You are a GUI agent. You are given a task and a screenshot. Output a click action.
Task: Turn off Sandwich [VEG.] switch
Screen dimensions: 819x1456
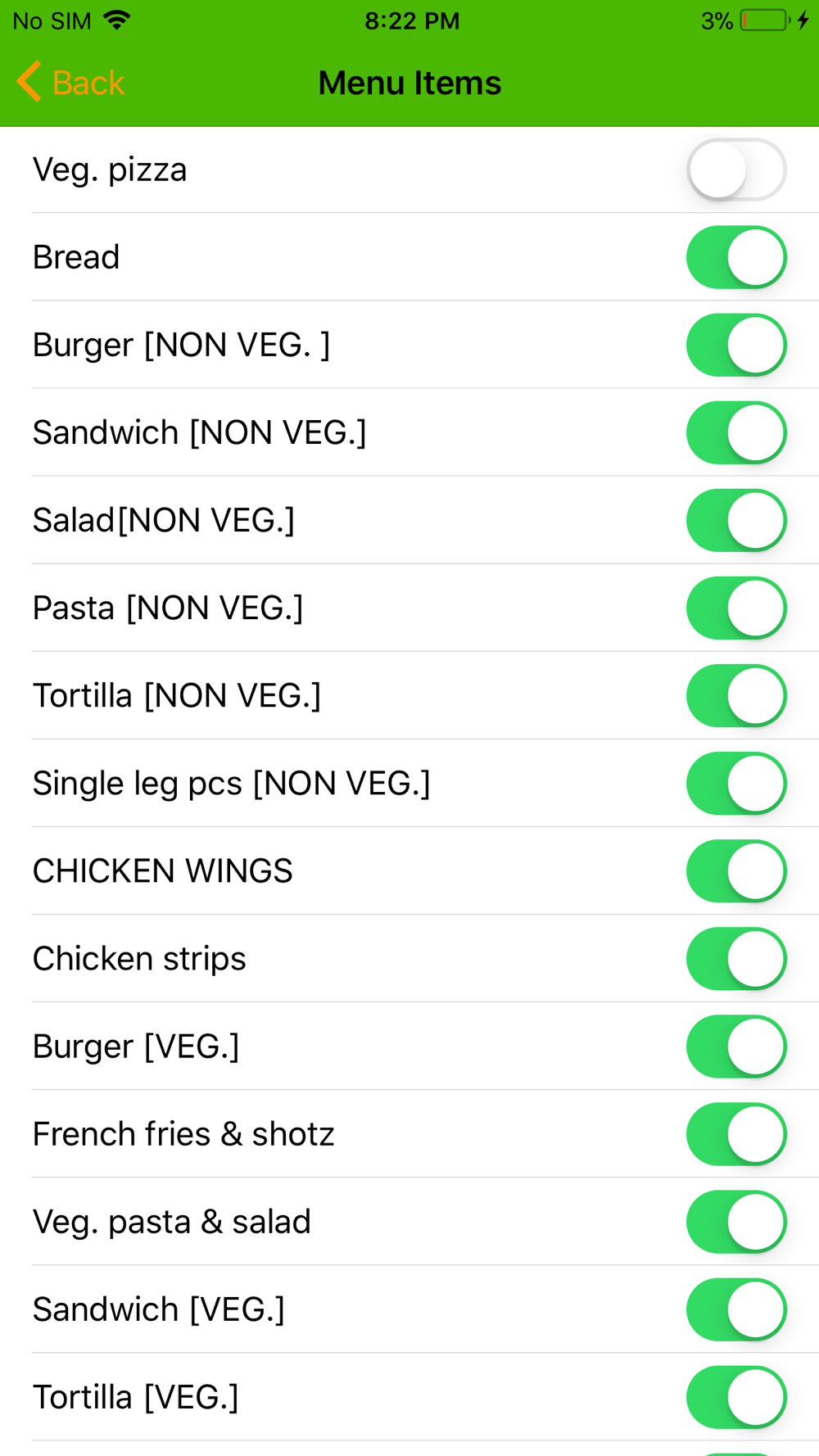[x=736, y=1309]
